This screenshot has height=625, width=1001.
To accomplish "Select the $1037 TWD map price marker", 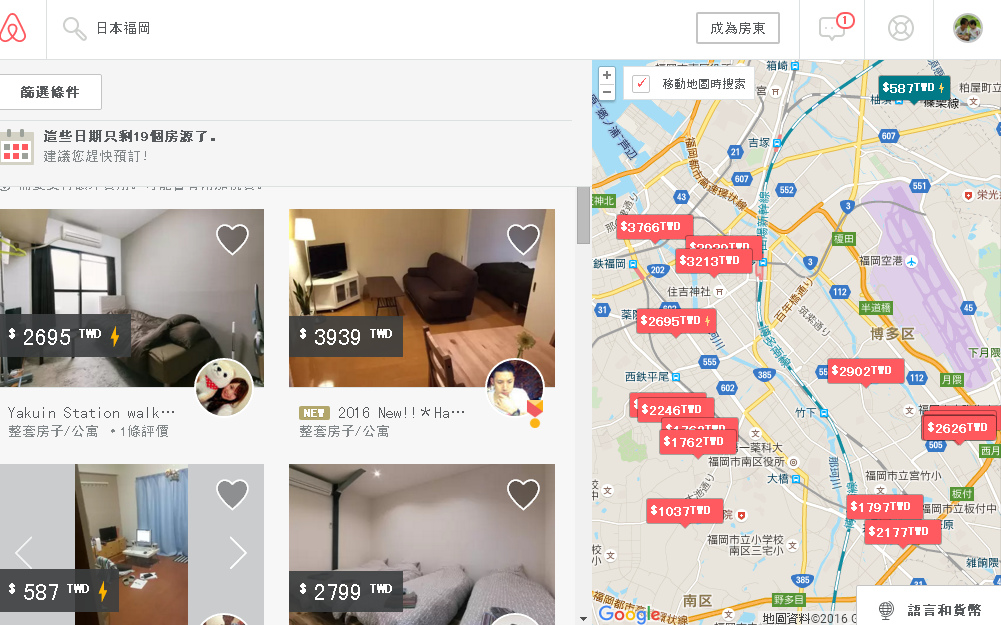I will pyautogui.click(x=684, y=511).
